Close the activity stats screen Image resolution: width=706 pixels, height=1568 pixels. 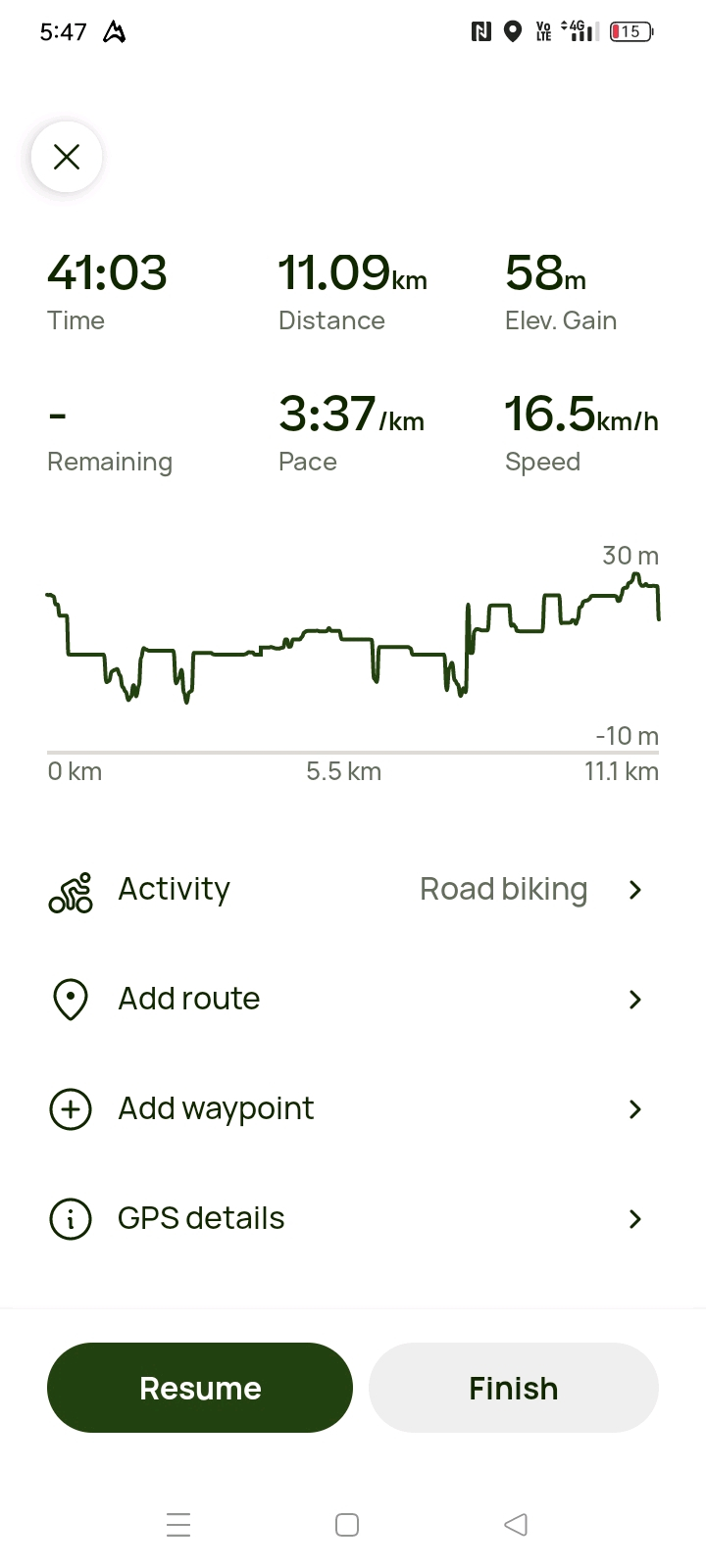click(67, 157)
